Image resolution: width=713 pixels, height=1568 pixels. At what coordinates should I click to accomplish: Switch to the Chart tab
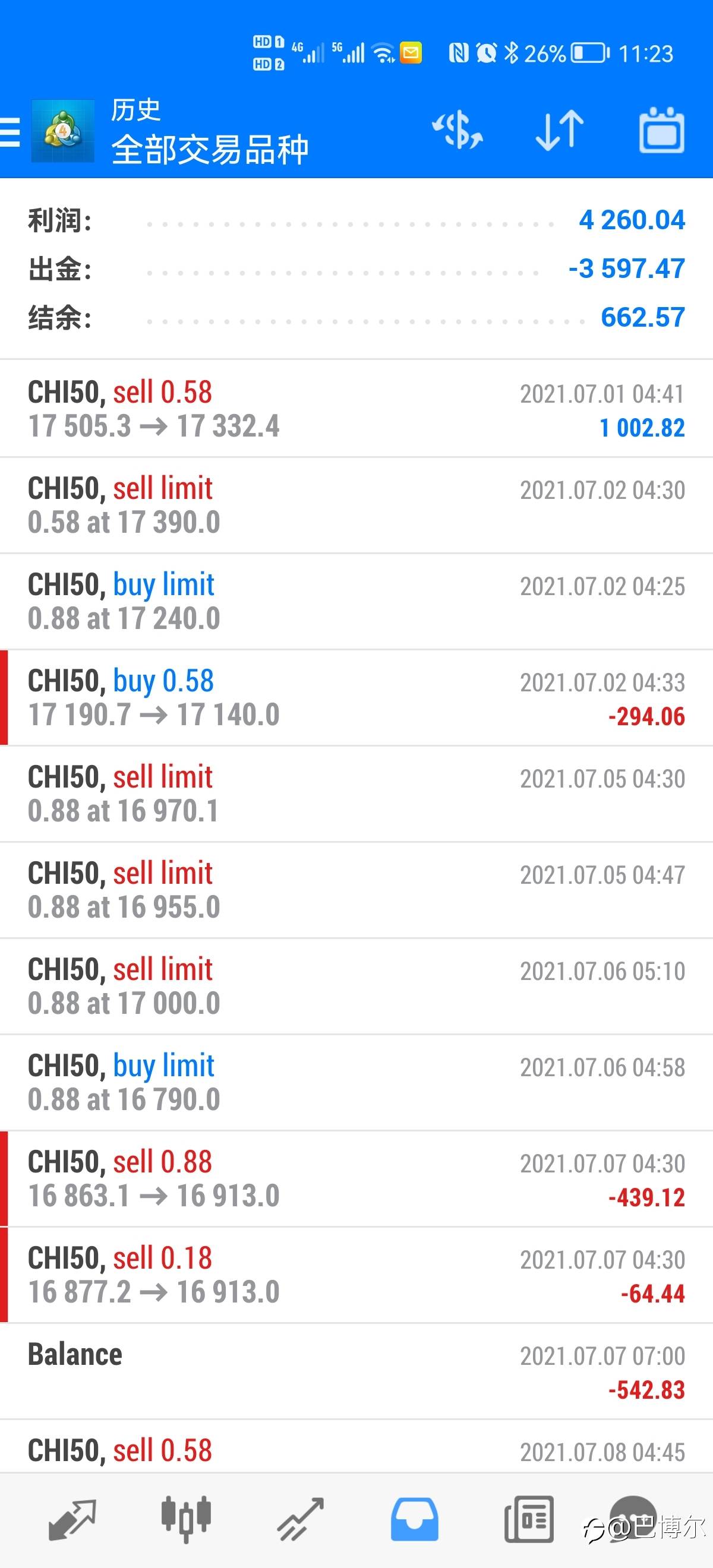coord(186,1519)
